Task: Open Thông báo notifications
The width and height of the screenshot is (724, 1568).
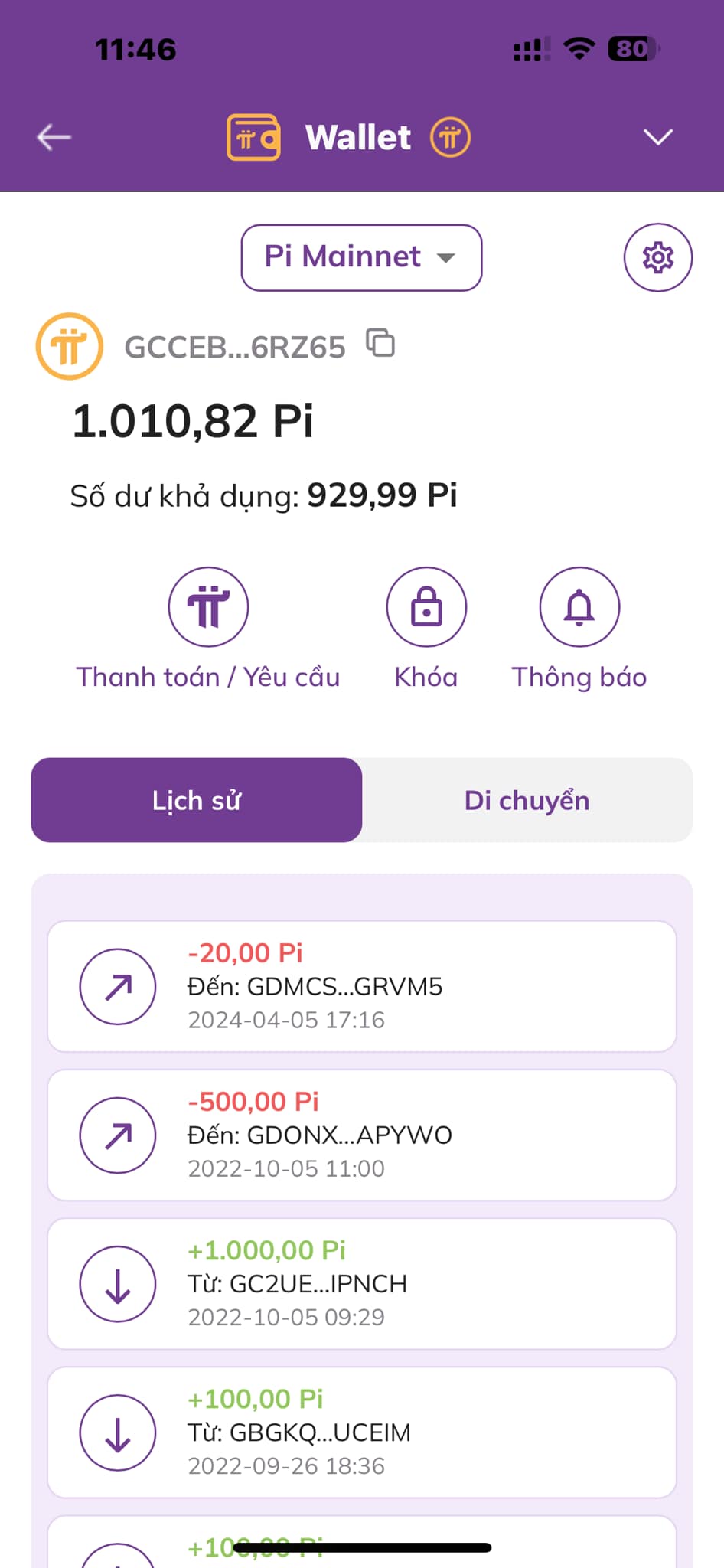Action: pos(579,629)
